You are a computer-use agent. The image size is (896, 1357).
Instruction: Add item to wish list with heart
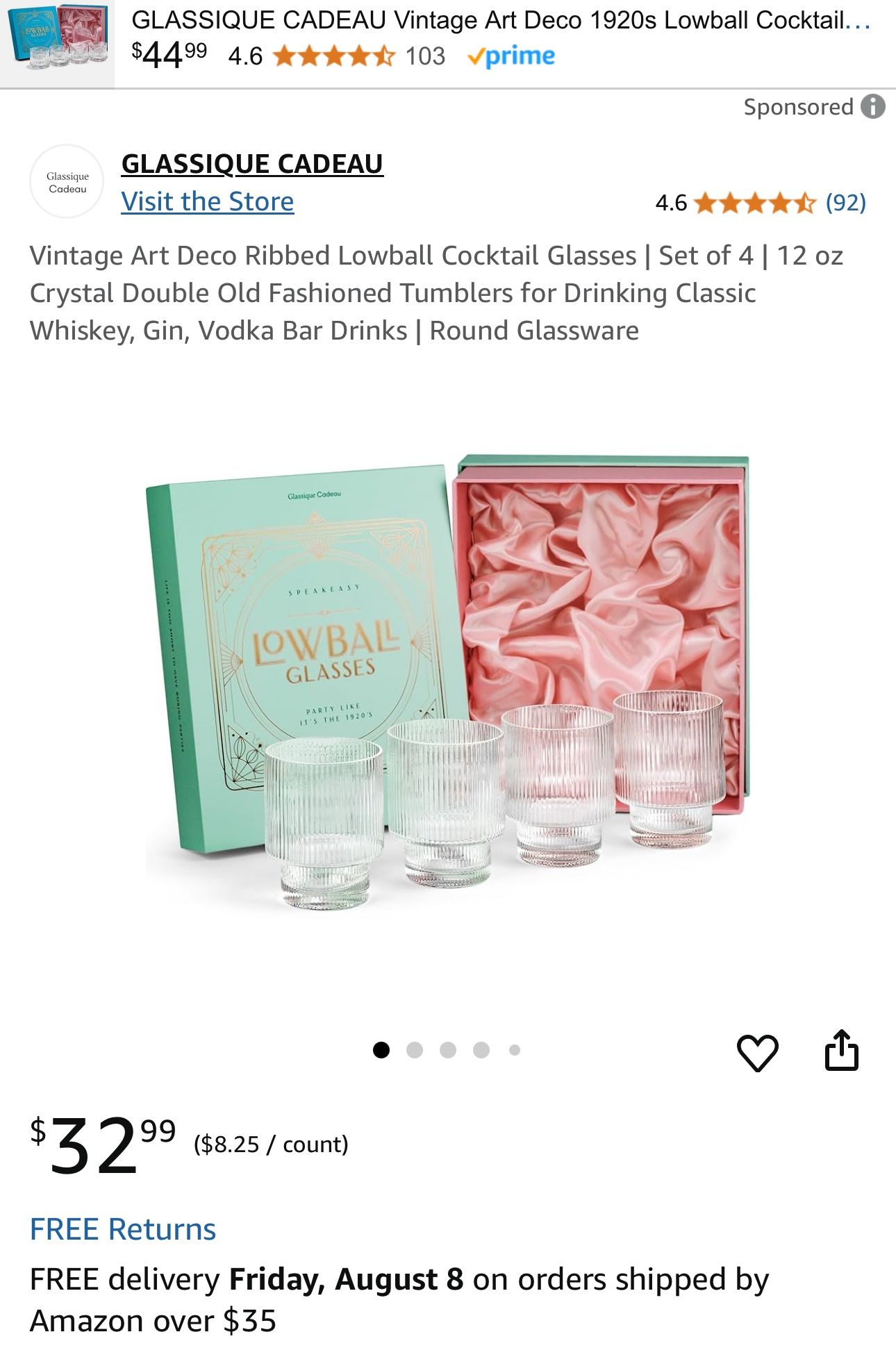pyautogui.click(x=757, y=1052)
